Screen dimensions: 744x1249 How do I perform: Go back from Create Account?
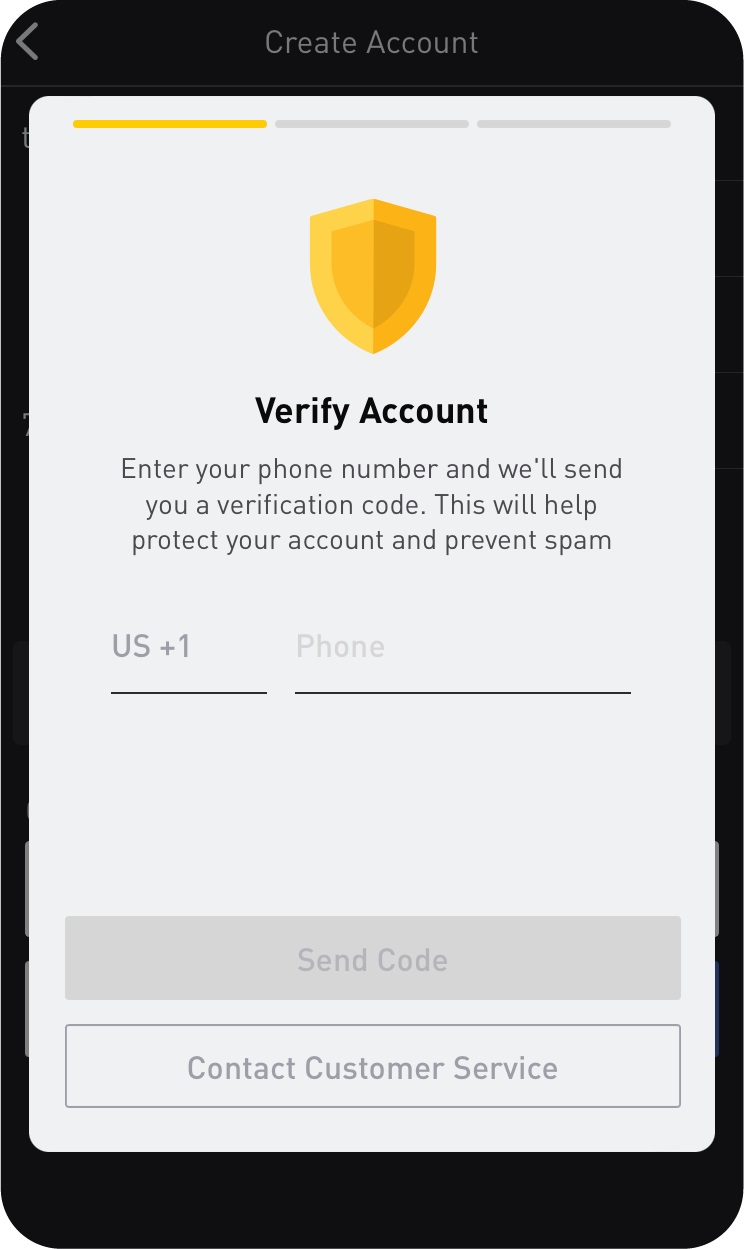tap(28, 42)
